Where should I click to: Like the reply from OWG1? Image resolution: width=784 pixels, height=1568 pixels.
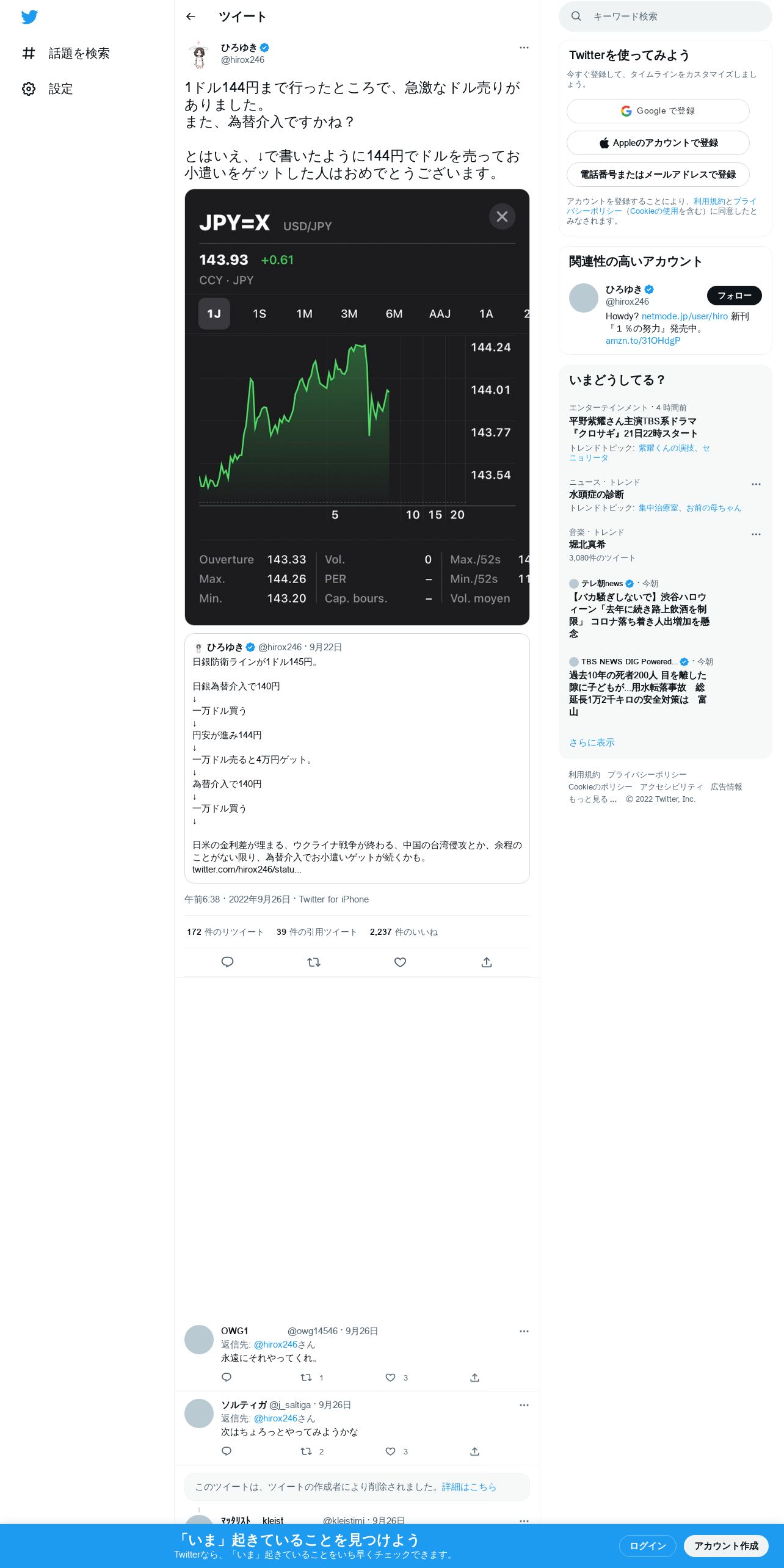point(391,1377)
